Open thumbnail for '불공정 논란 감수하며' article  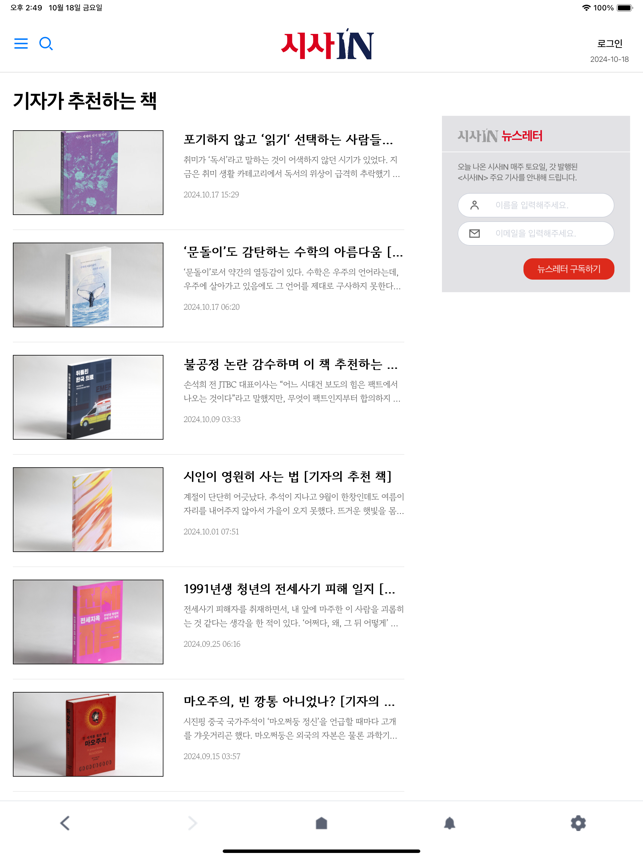pos(88,397)
